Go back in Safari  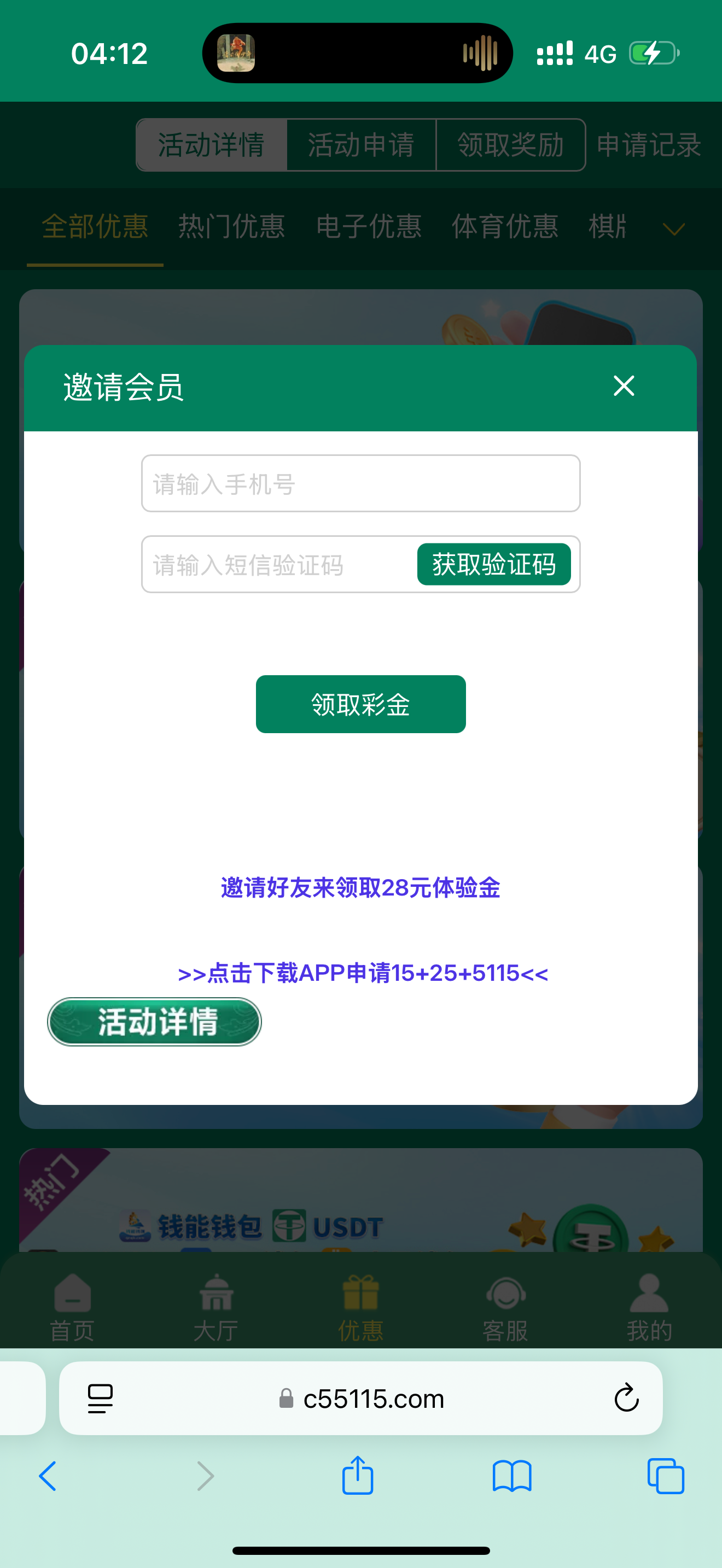pyautogui.click(x=48, y=1476)
